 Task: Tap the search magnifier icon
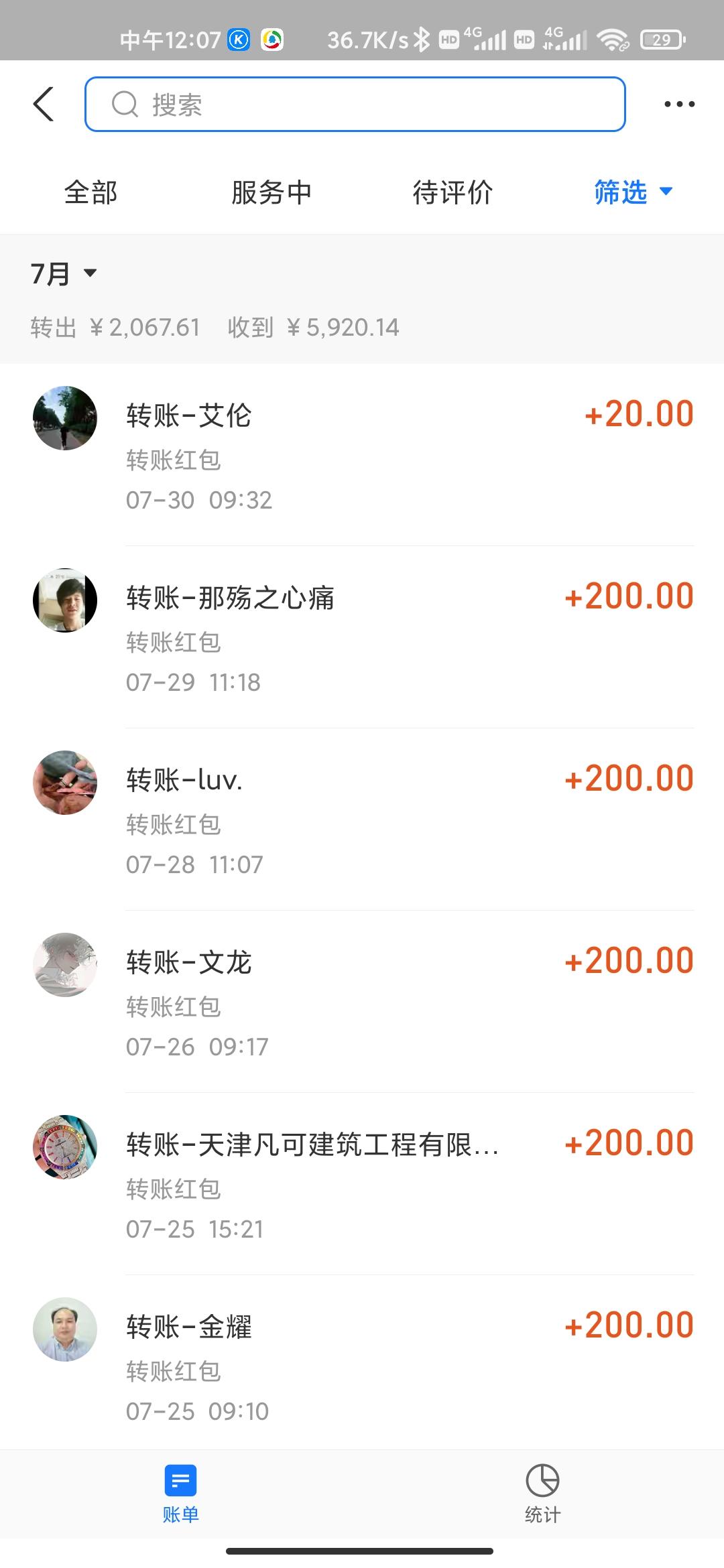point(125,104)
